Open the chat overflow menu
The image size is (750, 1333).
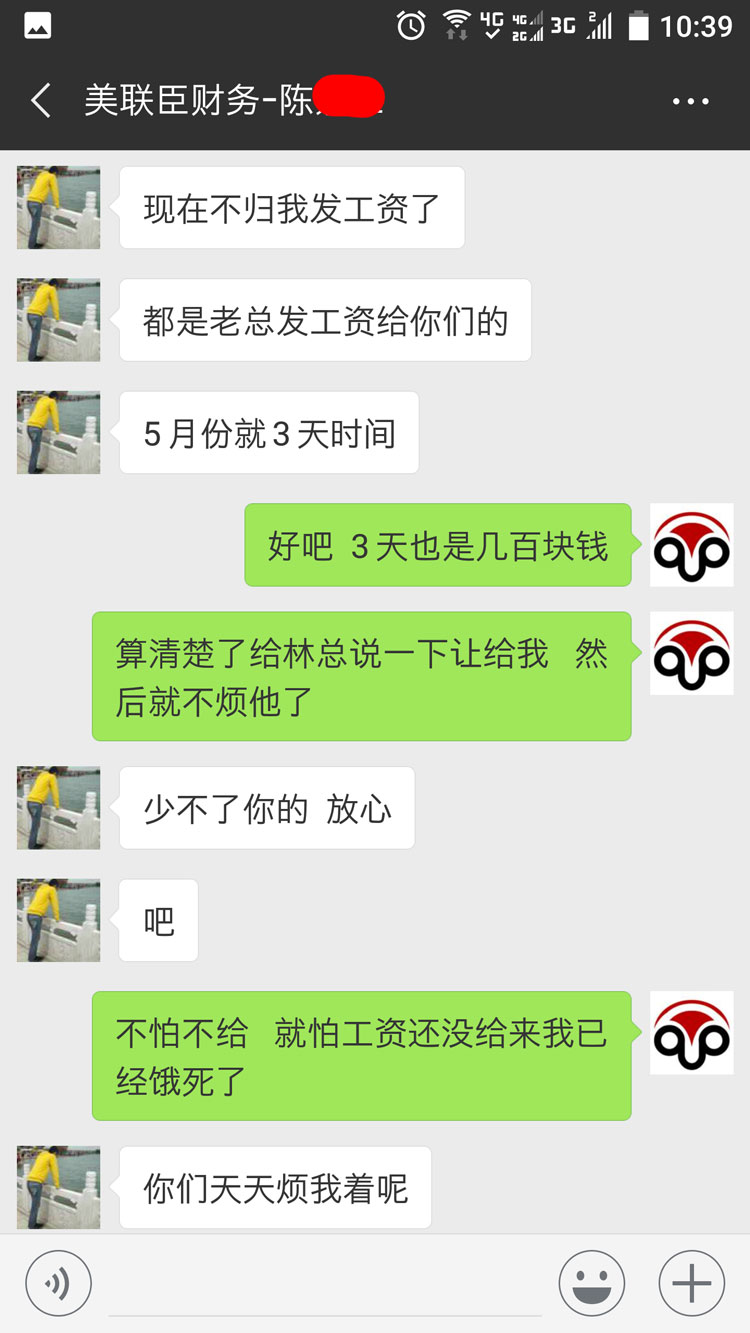pyautogui.click(x=690, y=101)
